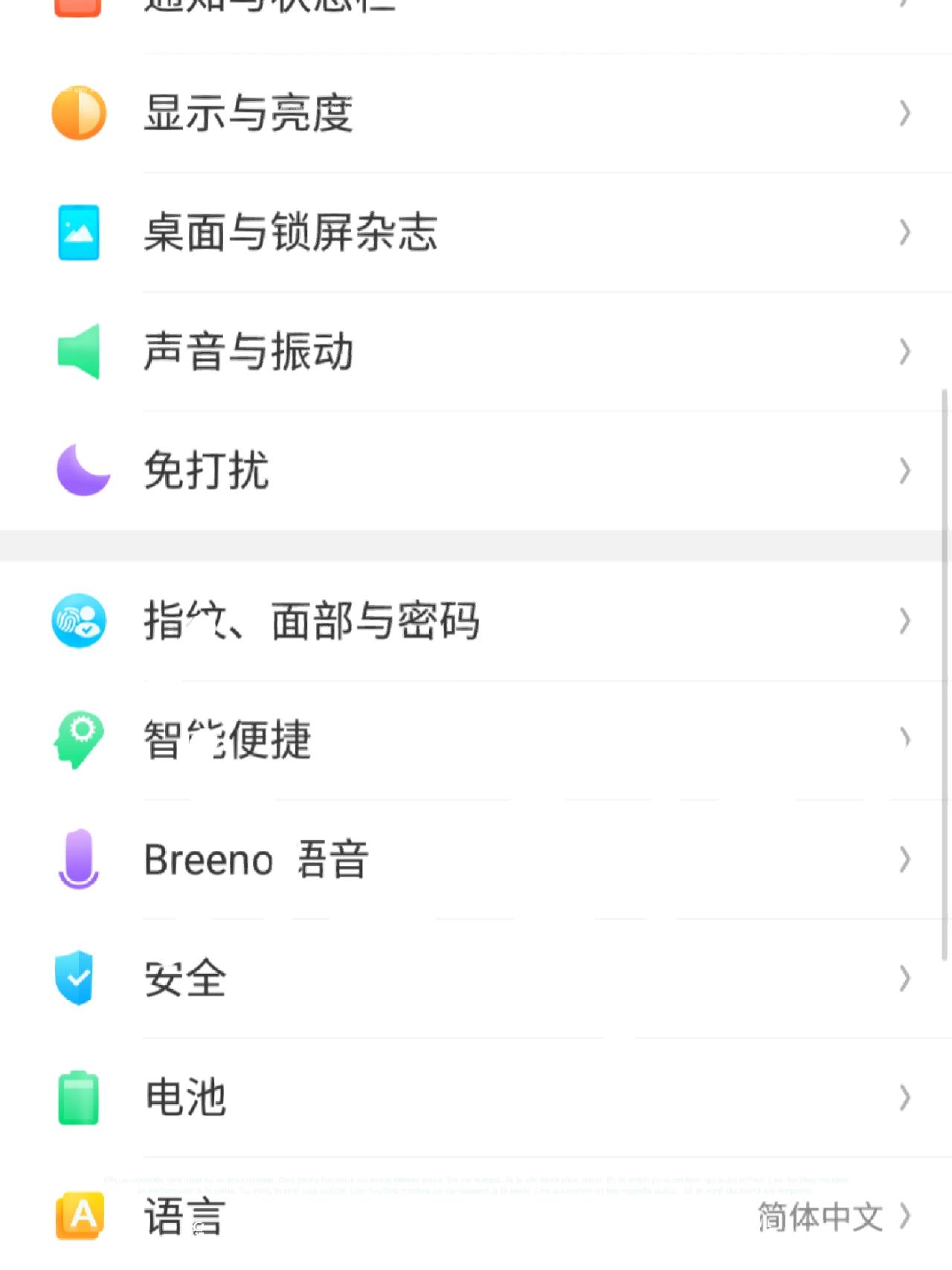Expand 显示与亮度 via its chevron
The image size is (952, 1270).
[x=904, y=113]
